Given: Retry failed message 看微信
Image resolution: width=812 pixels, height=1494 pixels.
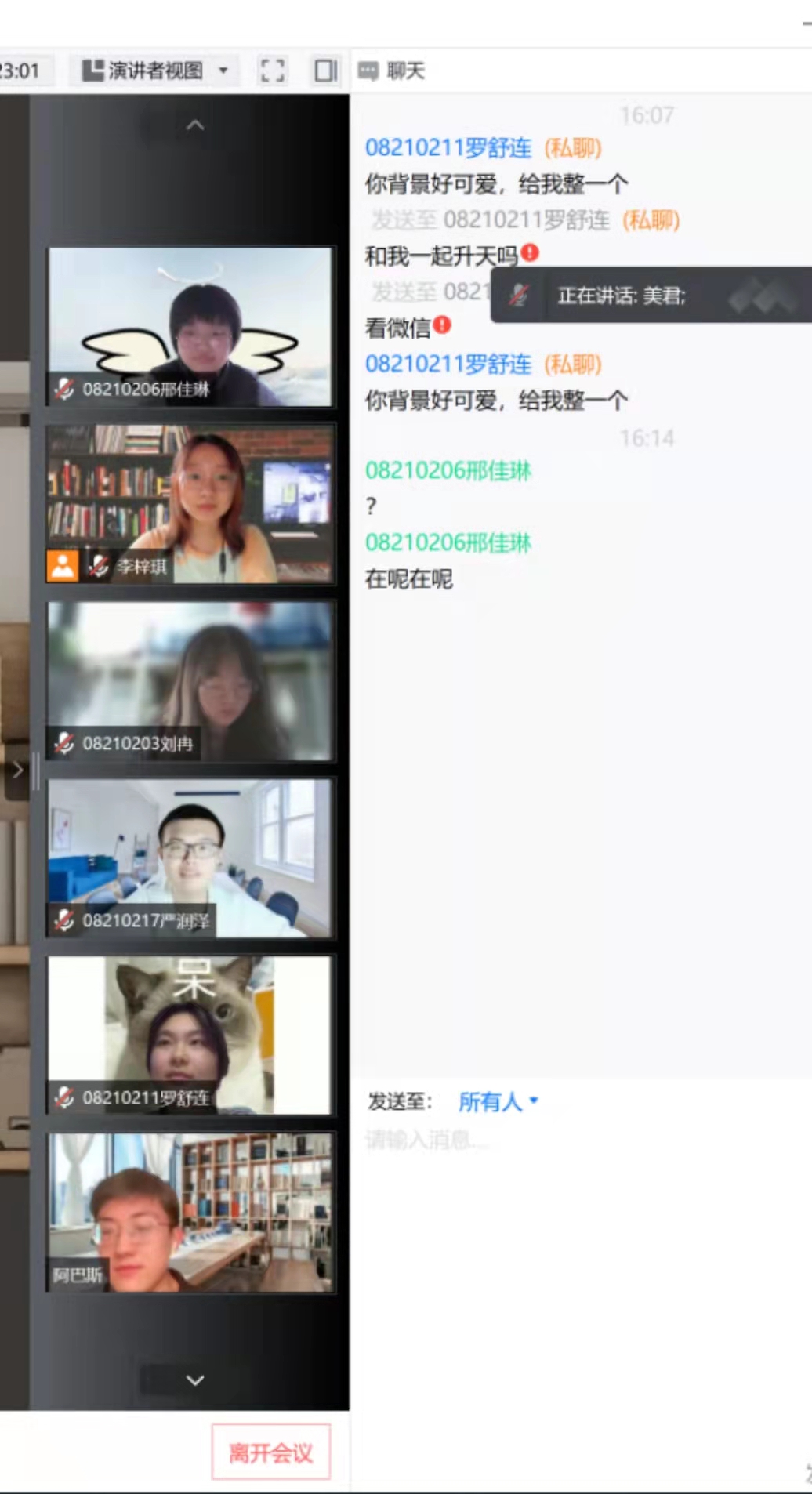Looking at the screenshot, I should coord(442,325).
